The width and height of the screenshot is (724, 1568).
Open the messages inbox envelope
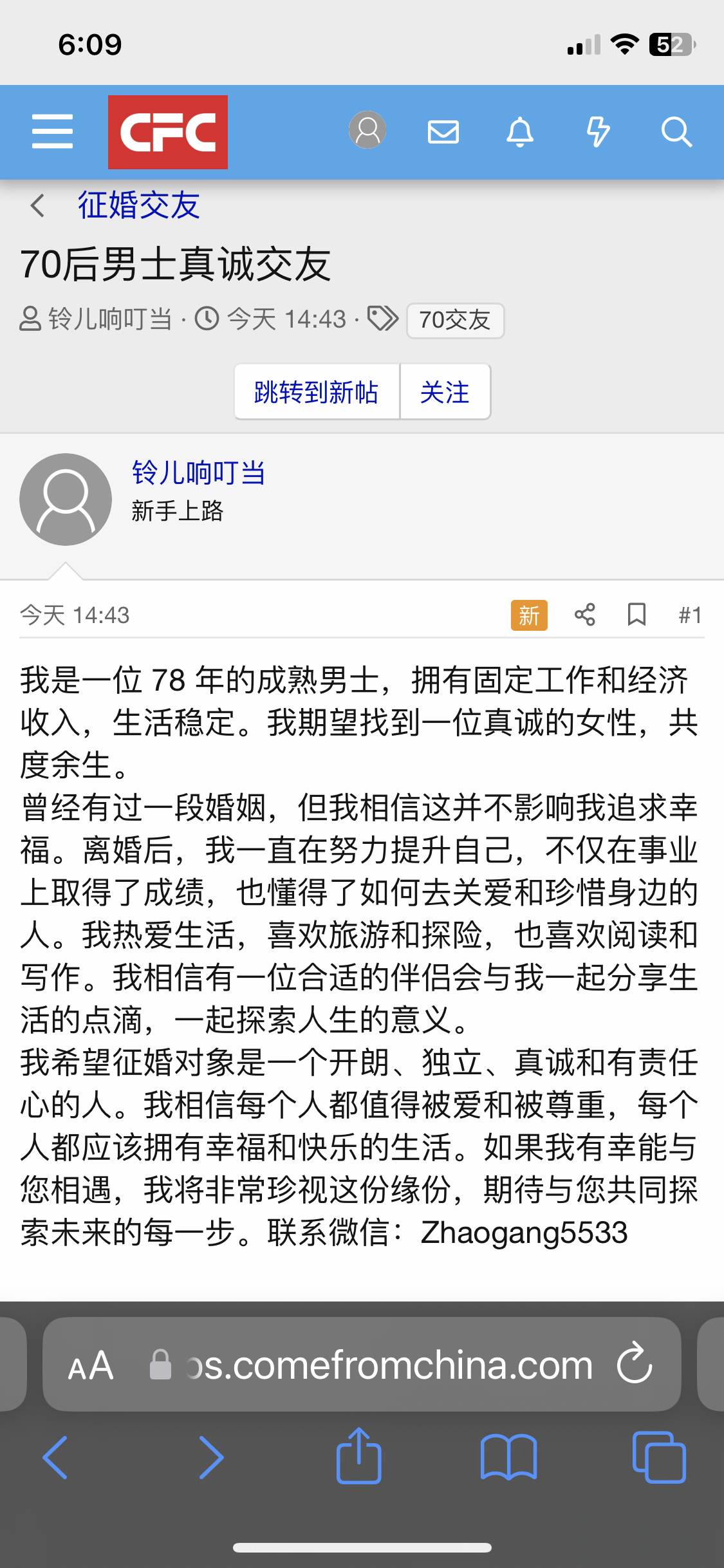click(x=443, y=132)
